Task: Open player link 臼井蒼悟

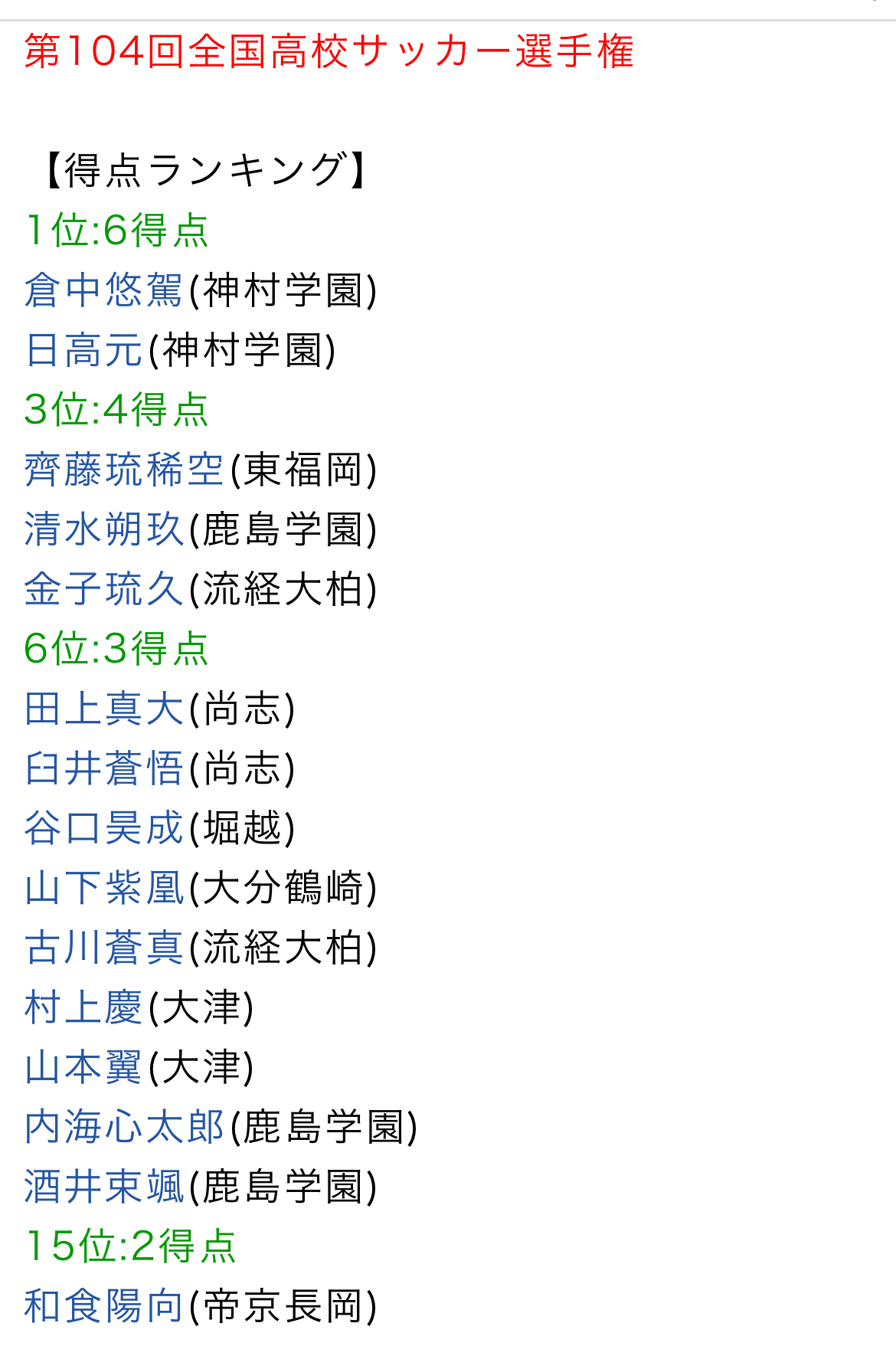Action: [103, 769]
